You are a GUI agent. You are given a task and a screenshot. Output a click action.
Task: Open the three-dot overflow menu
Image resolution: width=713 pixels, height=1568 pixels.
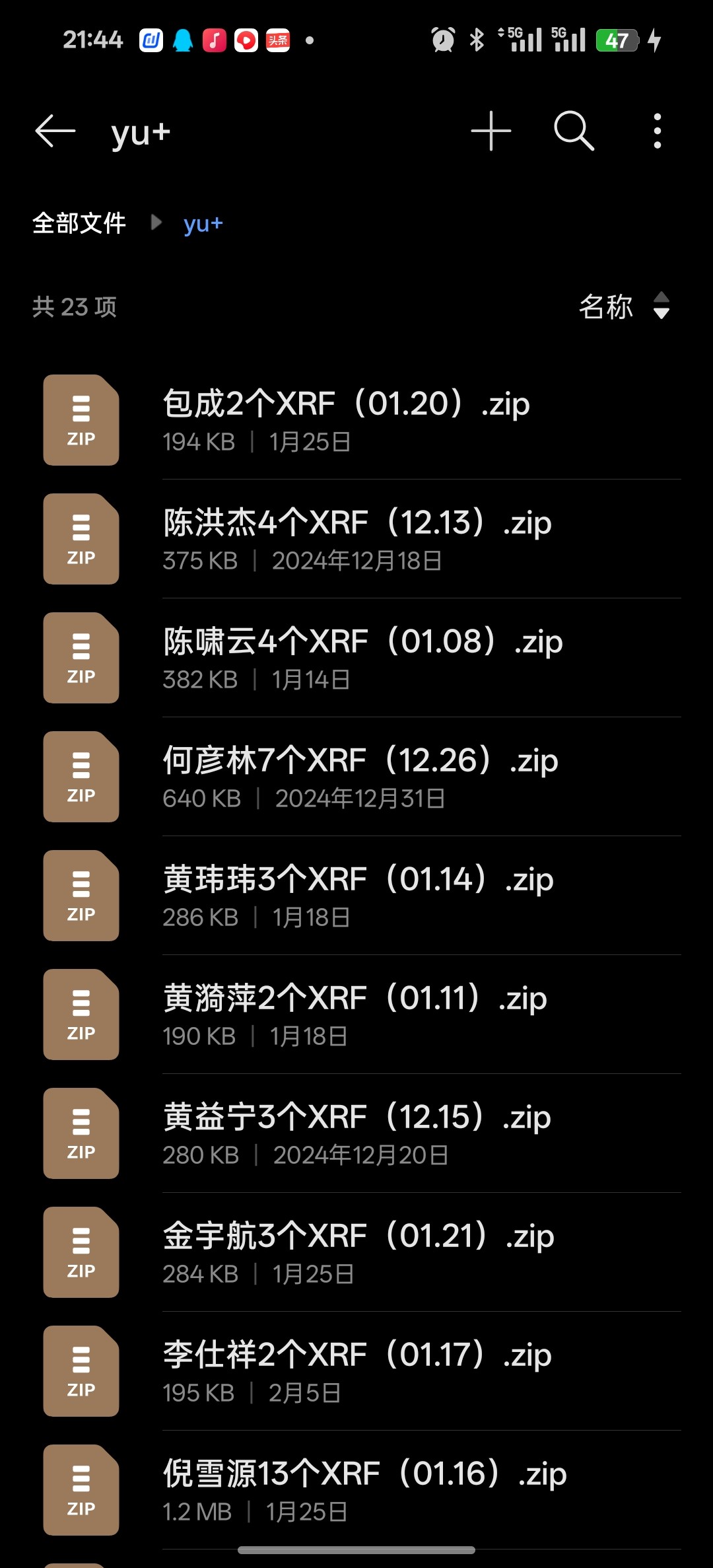click(x=657, y=131)
